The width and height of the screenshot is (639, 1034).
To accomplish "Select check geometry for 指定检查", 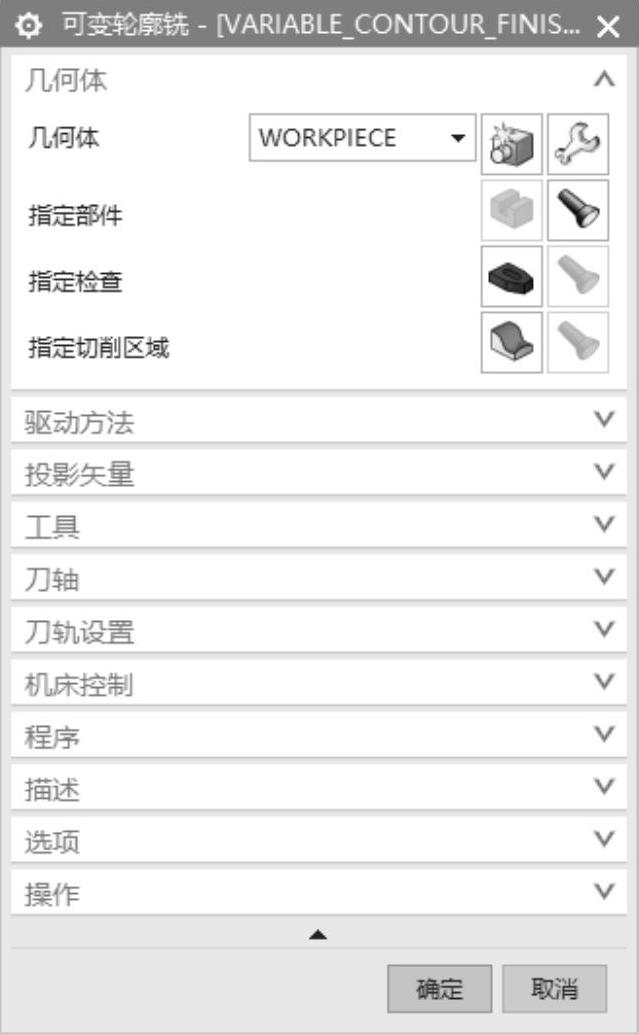I will pyautogui.click(x=512, y=276).
